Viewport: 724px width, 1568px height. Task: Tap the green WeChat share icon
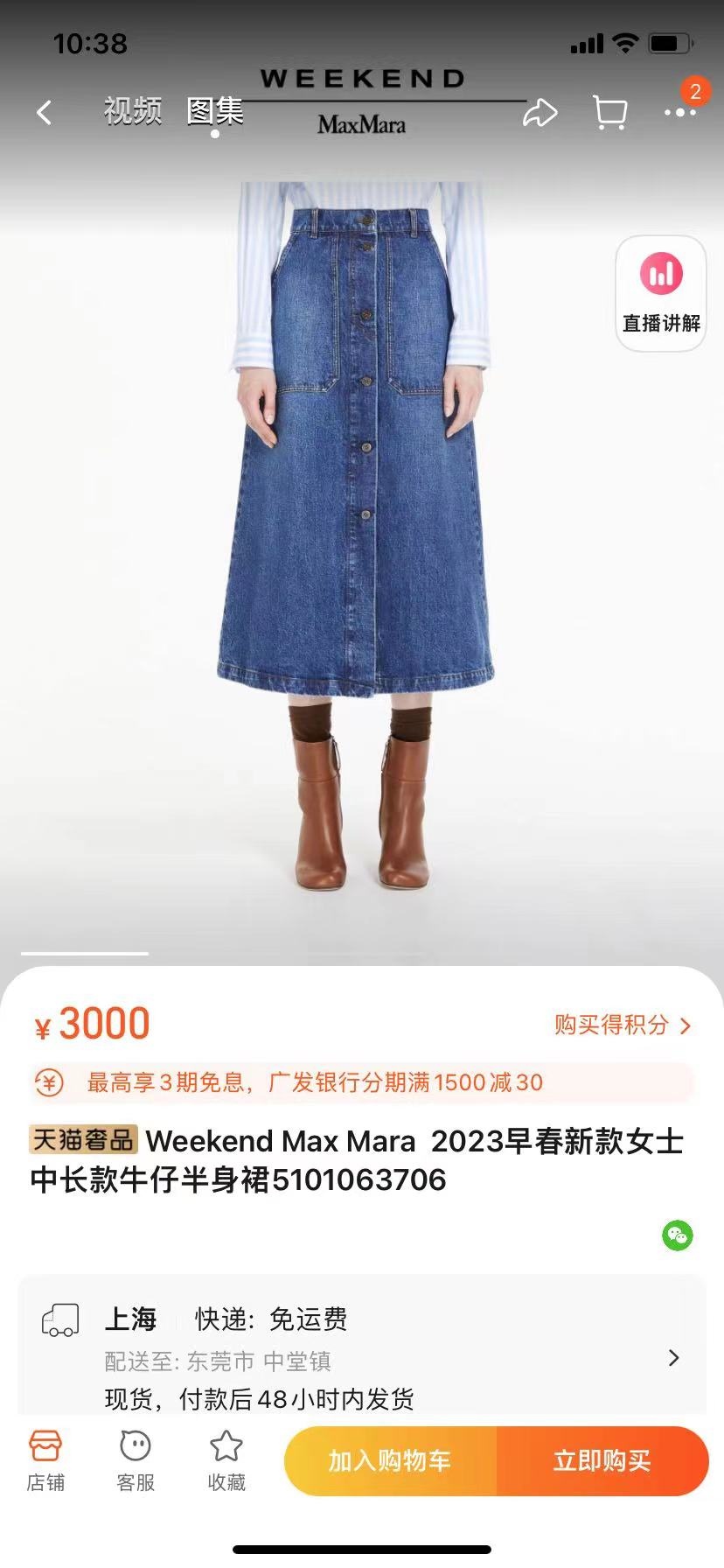point(677,1235)
